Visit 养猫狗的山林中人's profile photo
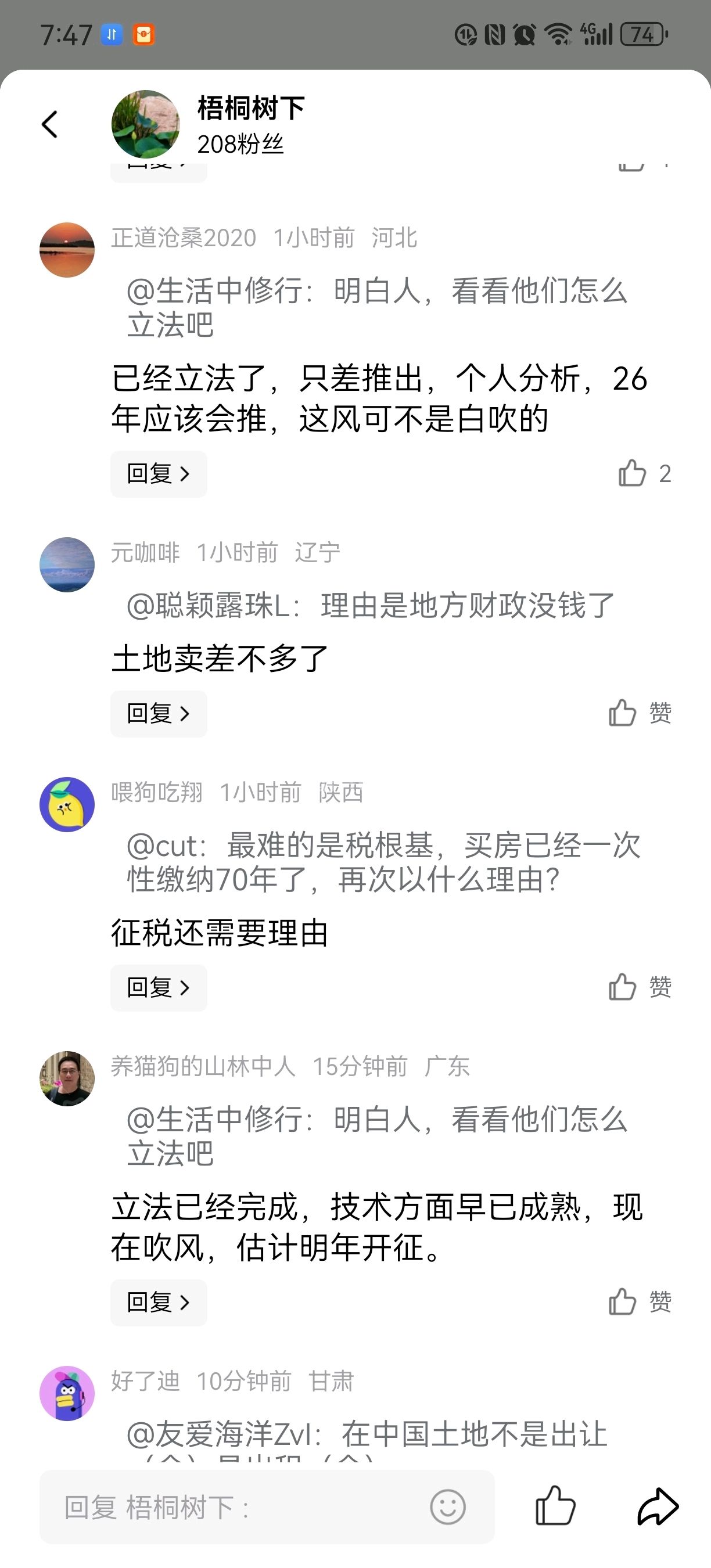 click(x=67, y=1078)
